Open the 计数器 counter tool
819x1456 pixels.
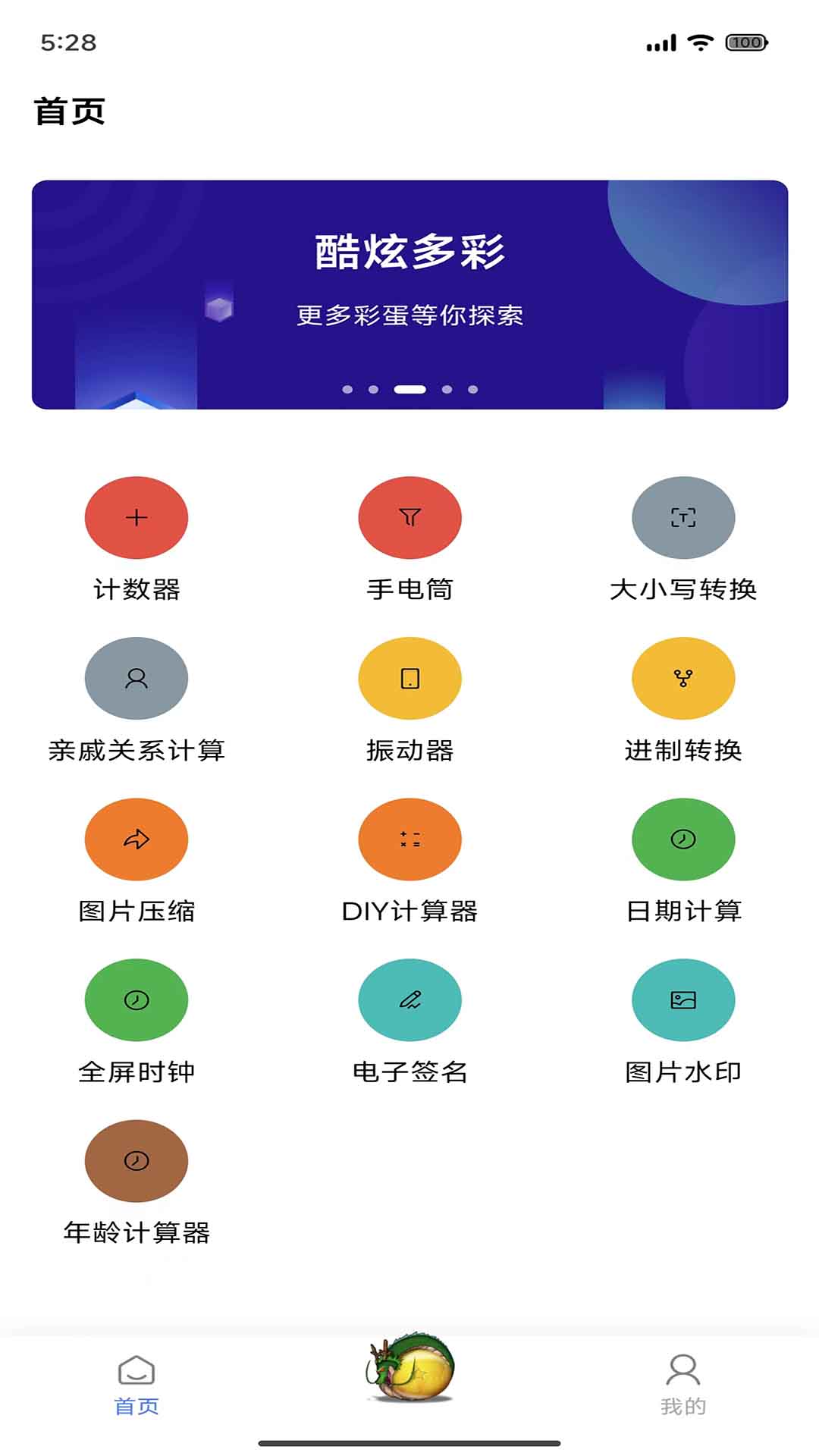click(136, 518)
